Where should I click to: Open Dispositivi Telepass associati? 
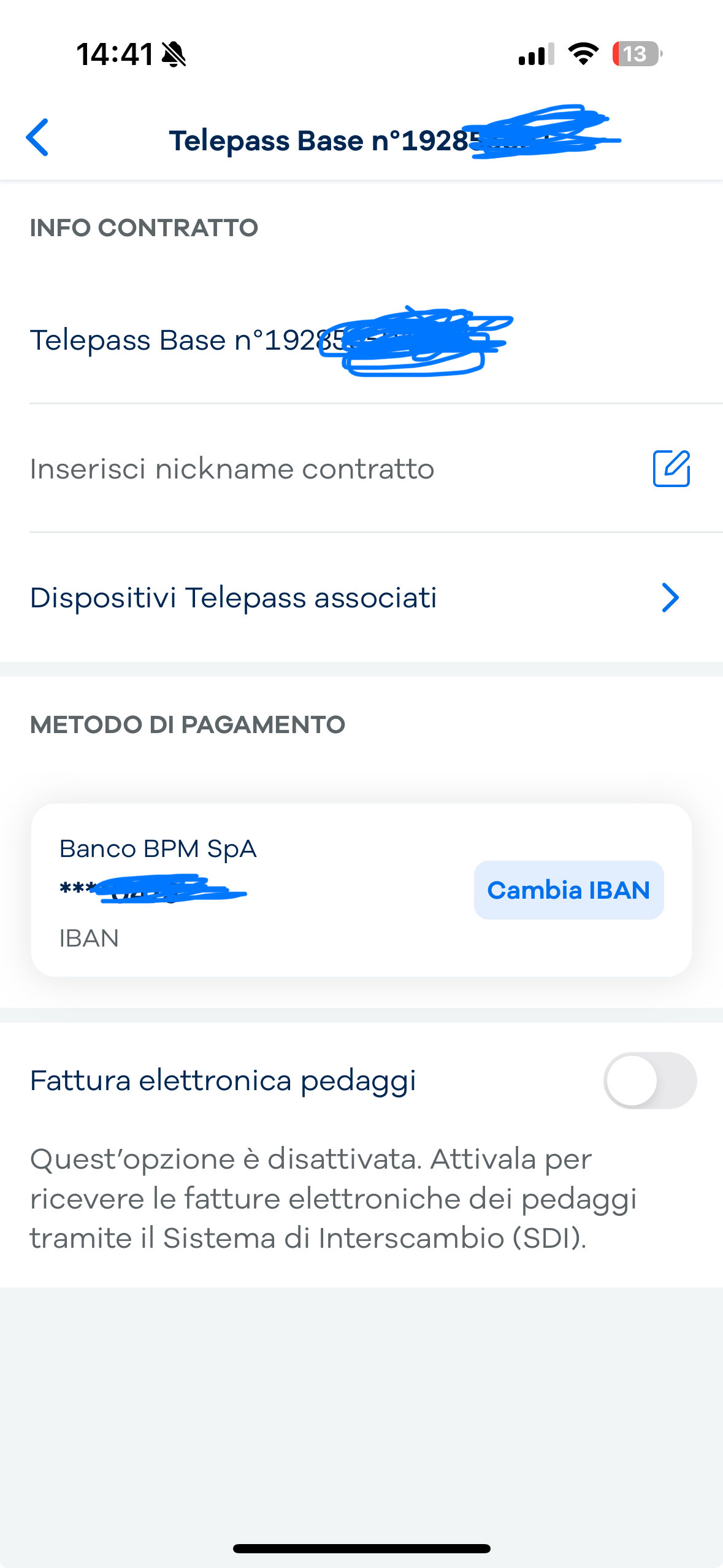point(362,598)
